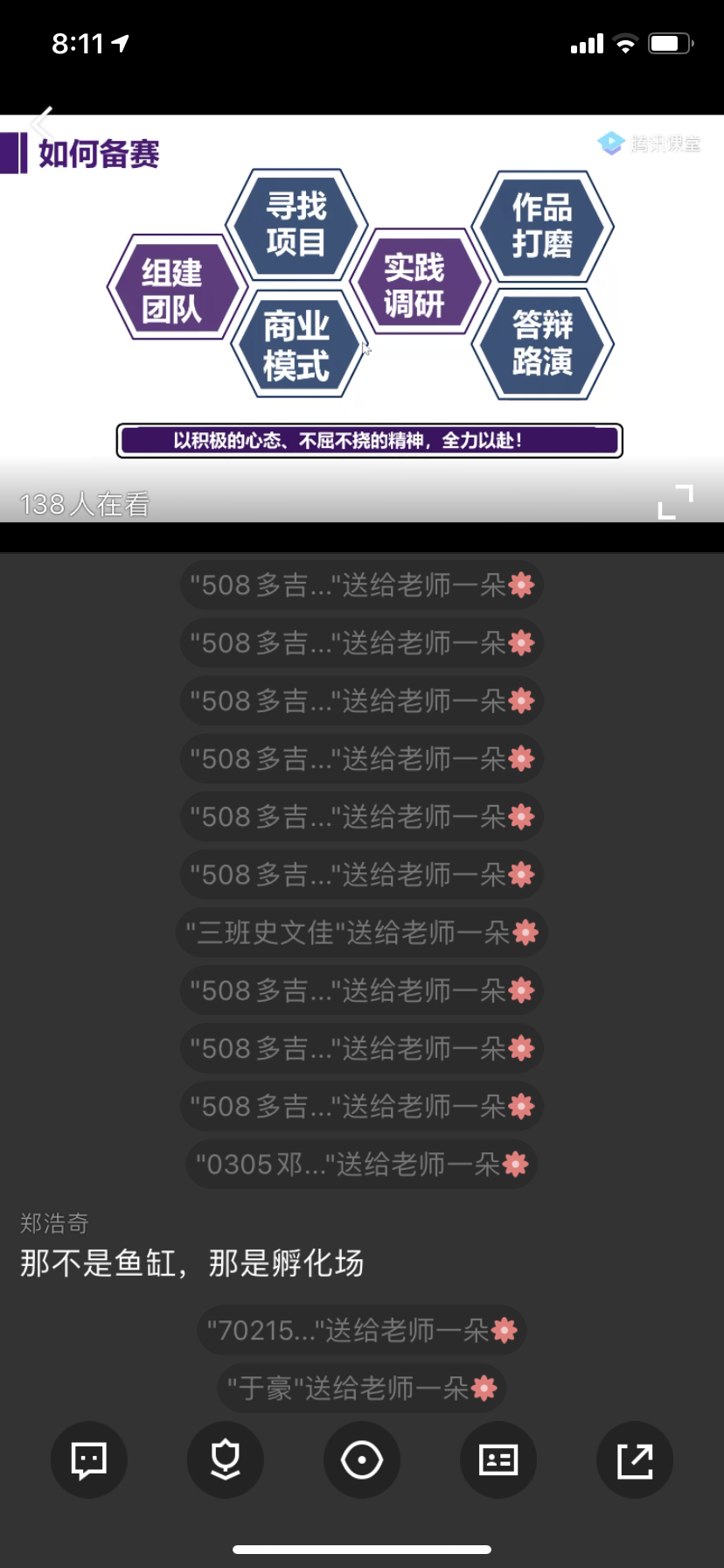Share this live class
Image resolution: width=724 pixels, height=1568 pixels.
(x=635, y=1459)
